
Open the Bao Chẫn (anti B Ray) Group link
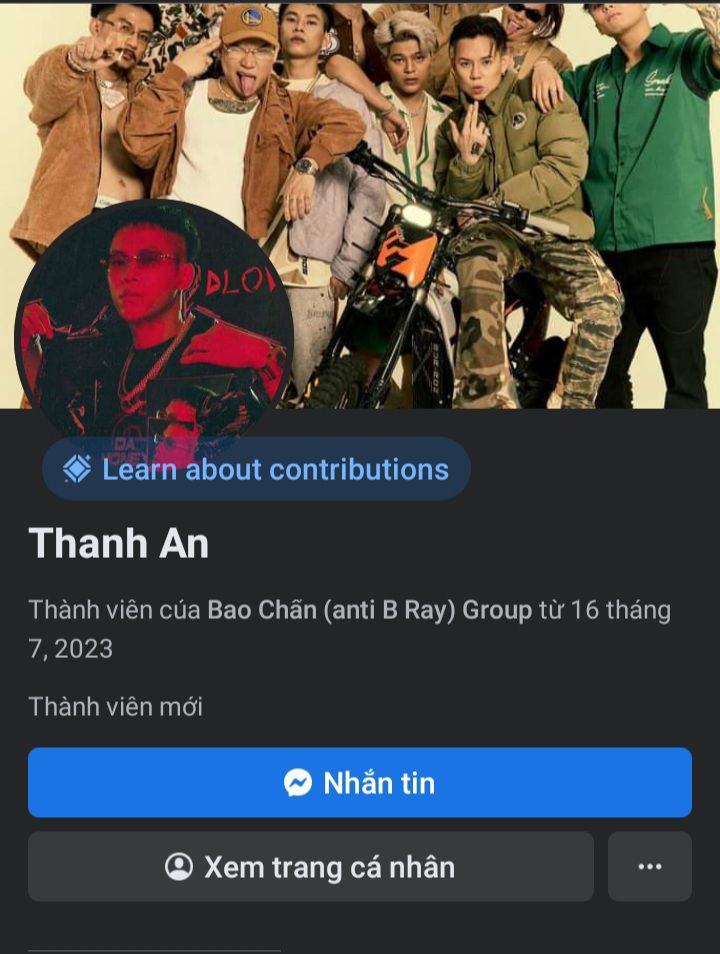369,610
